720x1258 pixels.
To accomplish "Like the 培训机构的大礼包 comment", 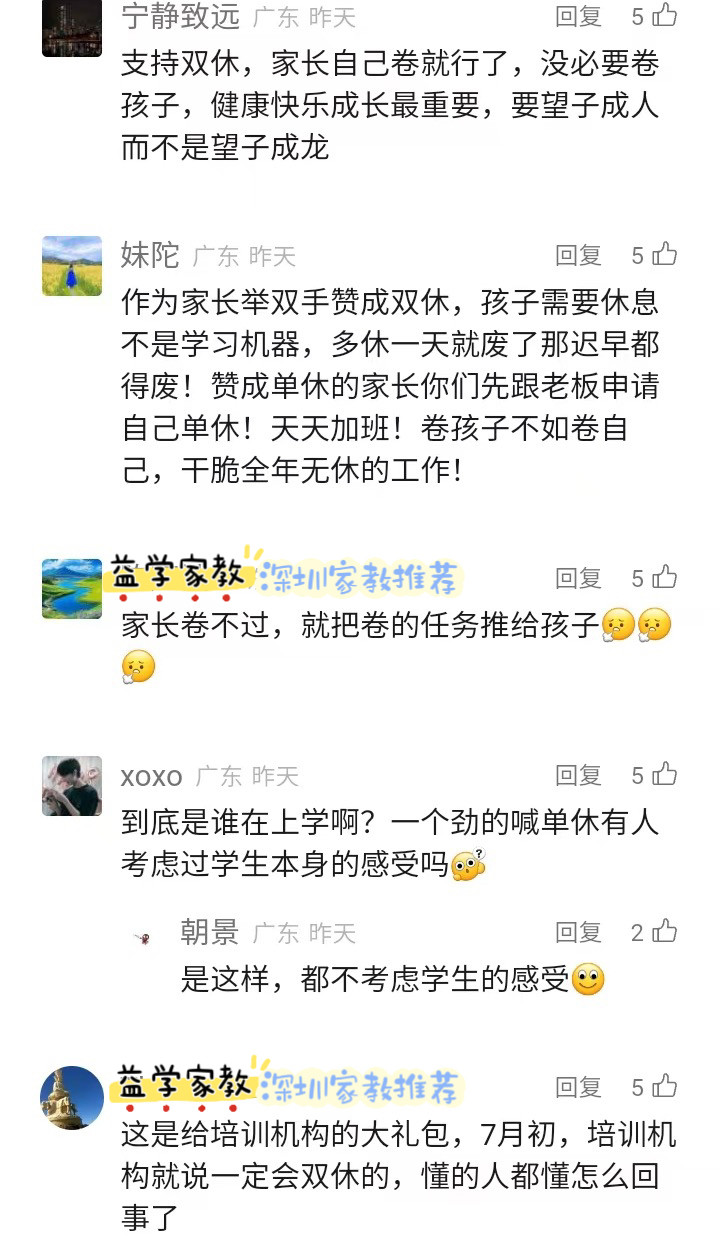I will click(x=664, y=1087).
